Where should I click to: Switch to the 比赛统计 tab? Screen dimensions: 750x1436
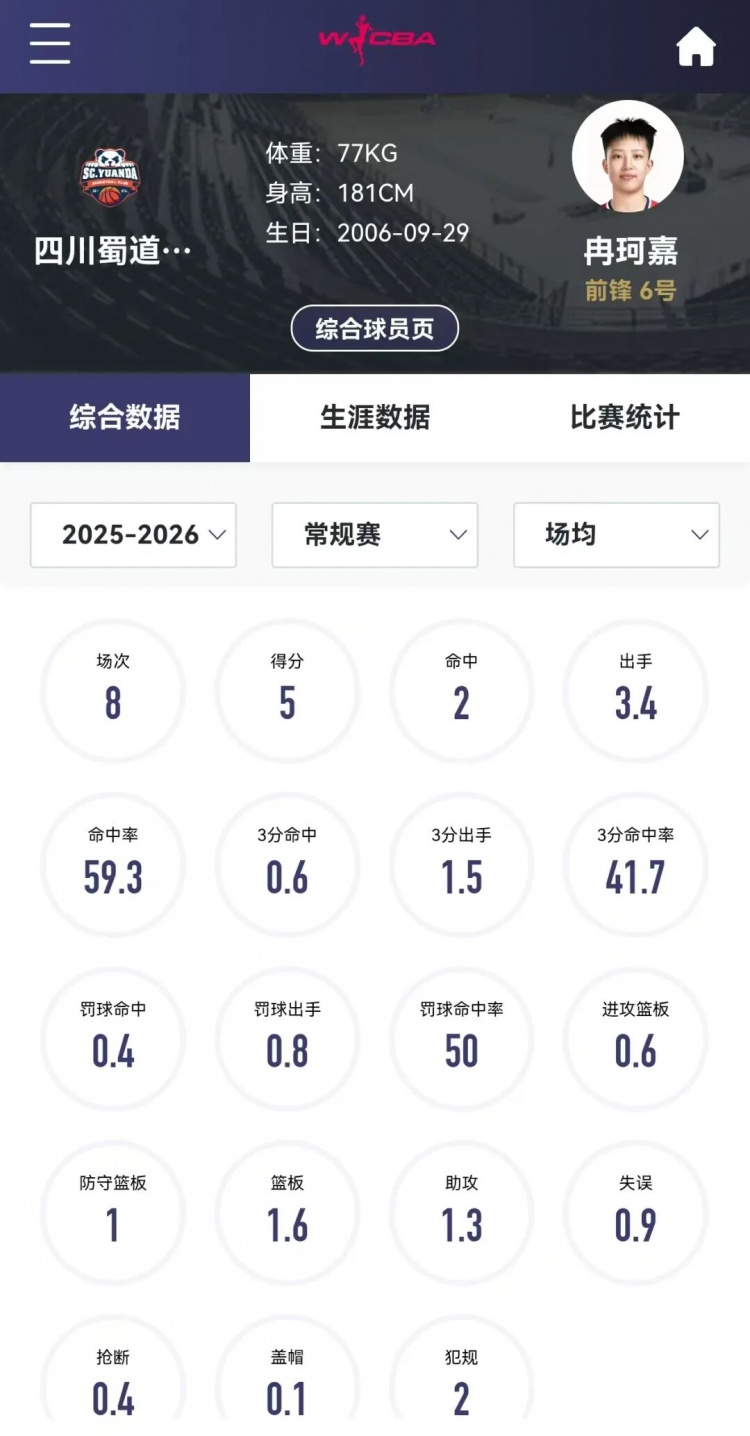(x=625, y=417)
